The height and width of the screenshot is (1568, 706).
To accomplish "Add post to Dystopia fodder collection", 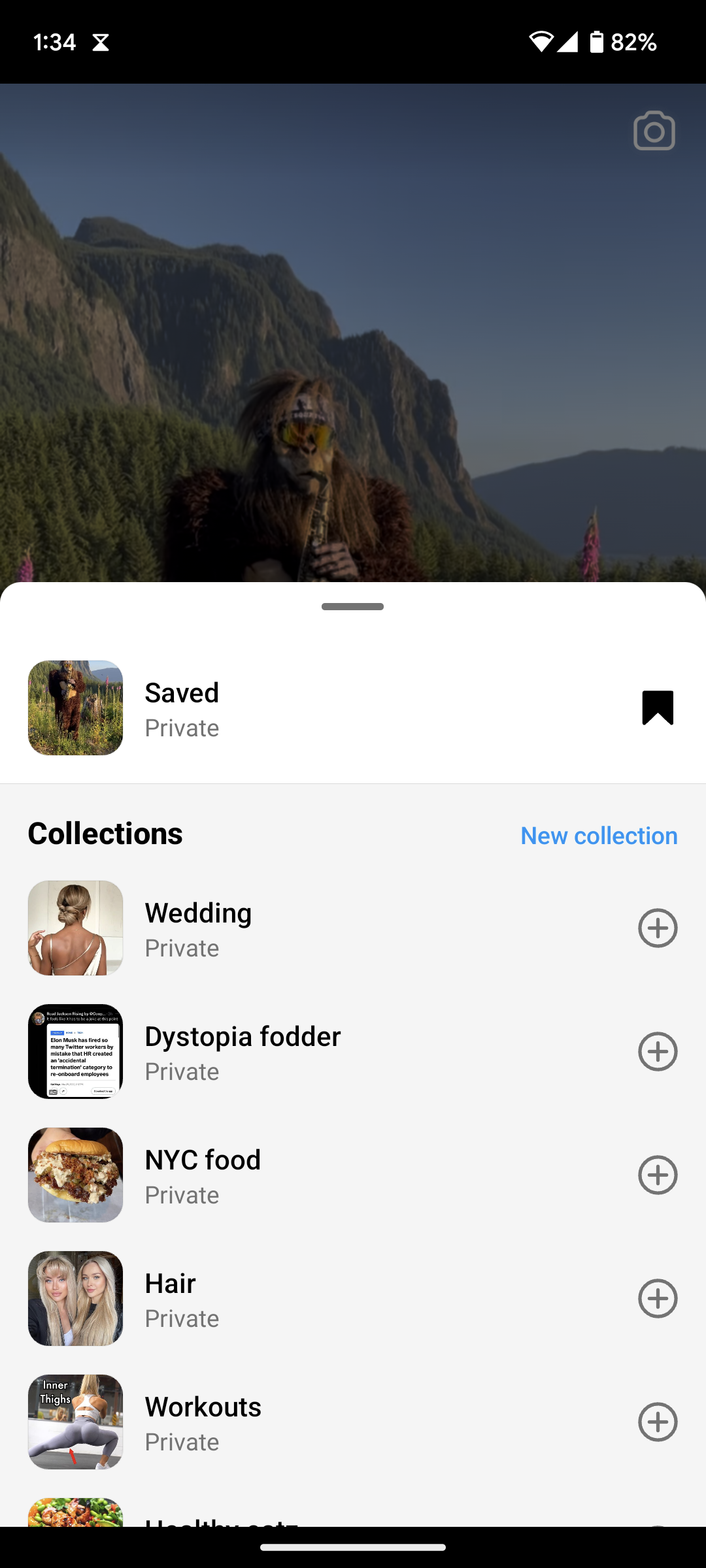I will click(658, 1051).
